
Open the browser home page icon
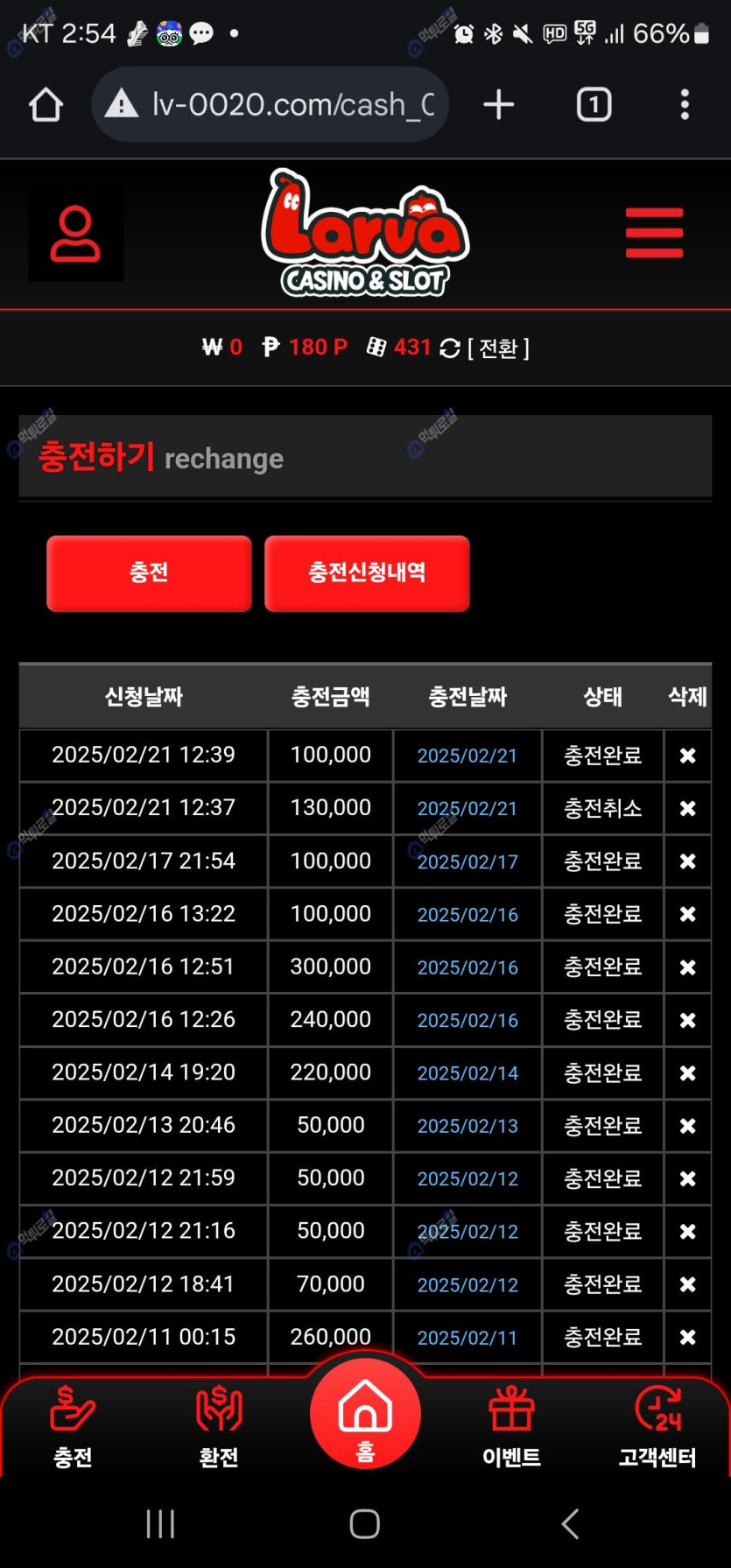[46, 105]
